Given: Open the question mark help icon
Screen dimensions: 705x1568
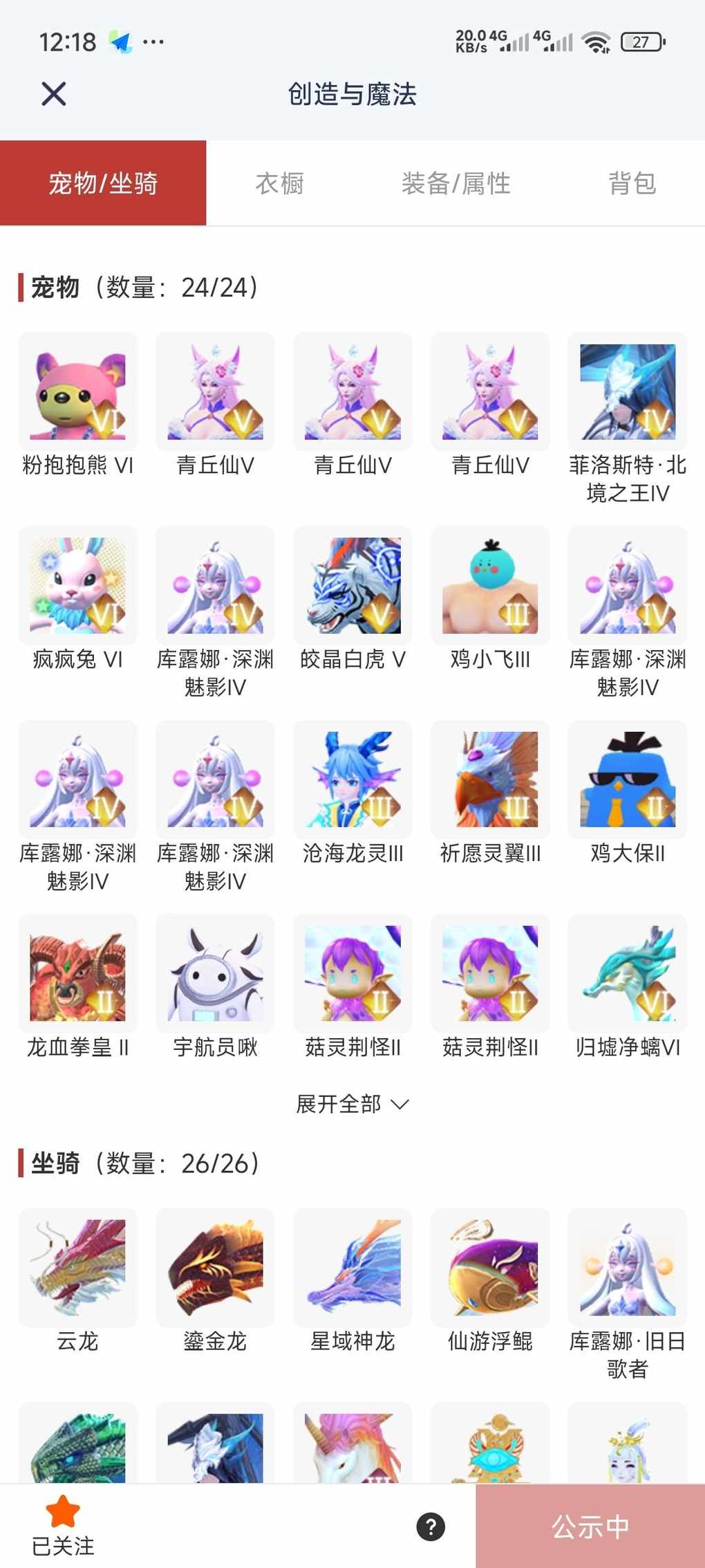Looking at the screenshot, I should 431,1527.
